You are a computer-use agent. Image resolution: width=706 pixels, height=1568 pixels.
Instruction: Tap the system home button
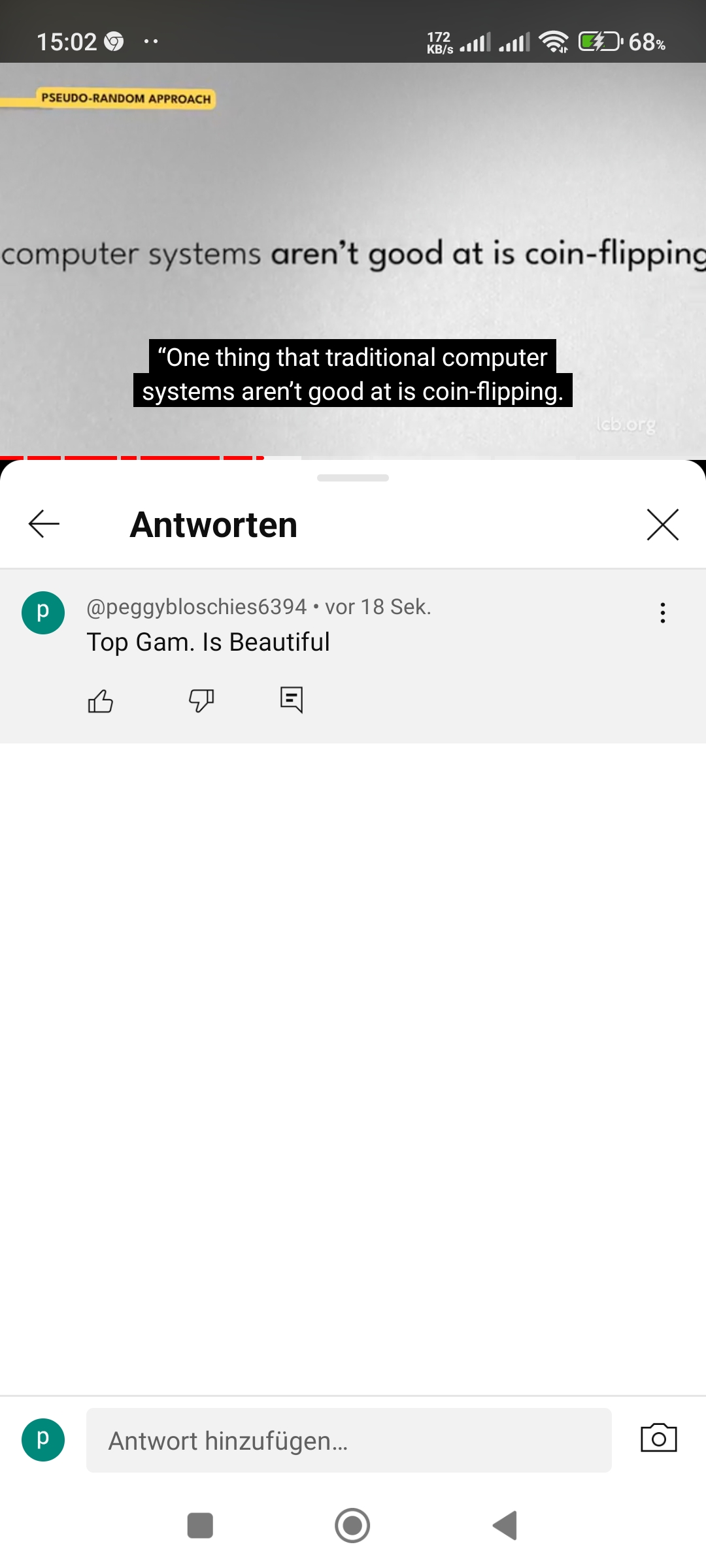pos(352,1526)
